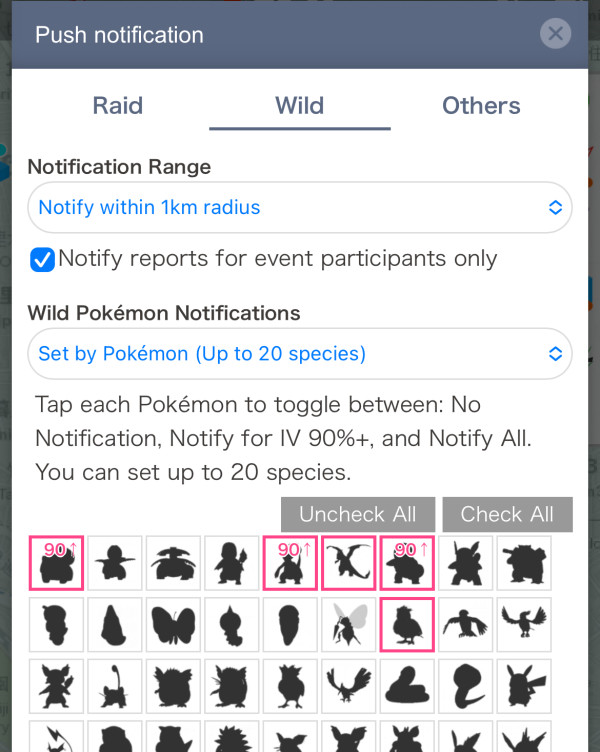Switch to the Raid tab
600x752 pixels.
(x=118, y=106)
